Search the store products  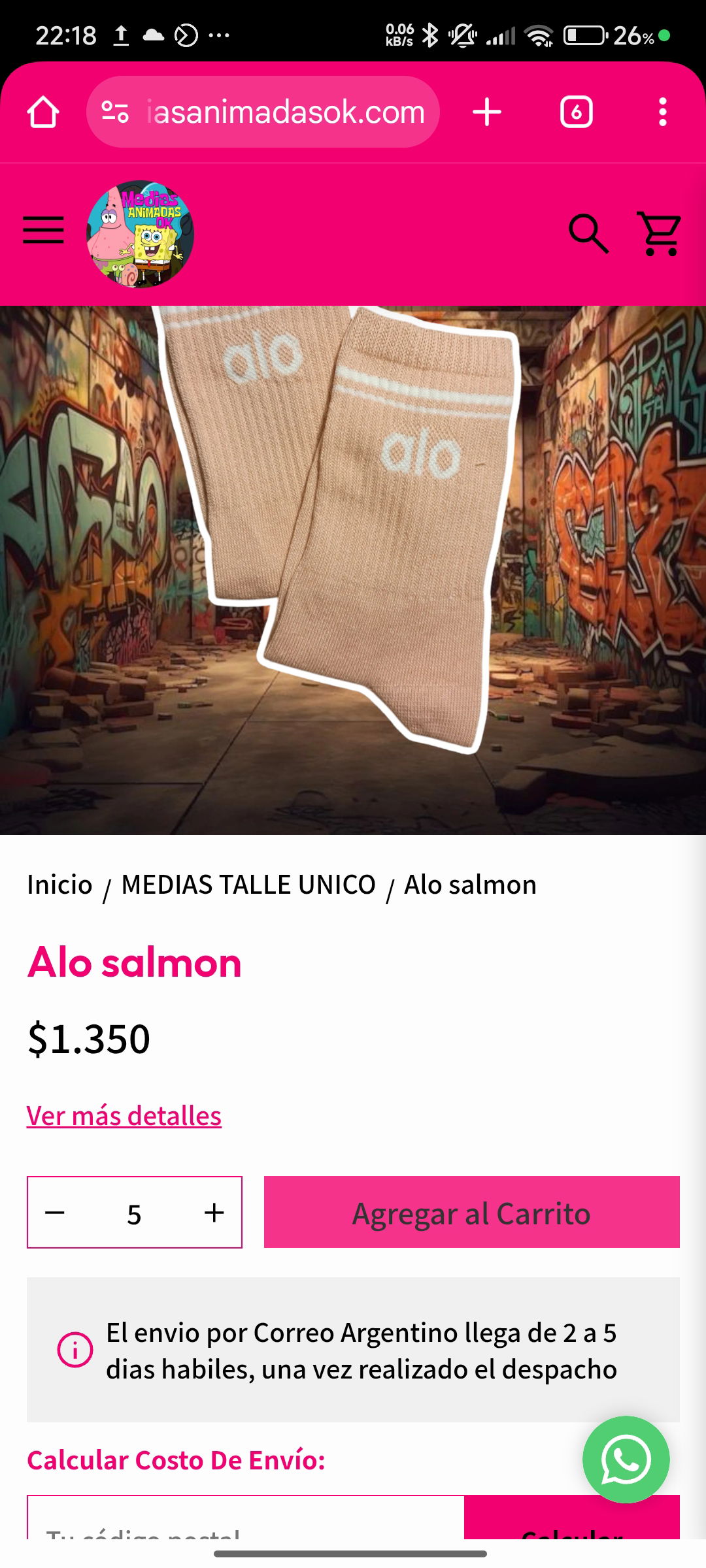pyautogui.click(x=588, y=233)
